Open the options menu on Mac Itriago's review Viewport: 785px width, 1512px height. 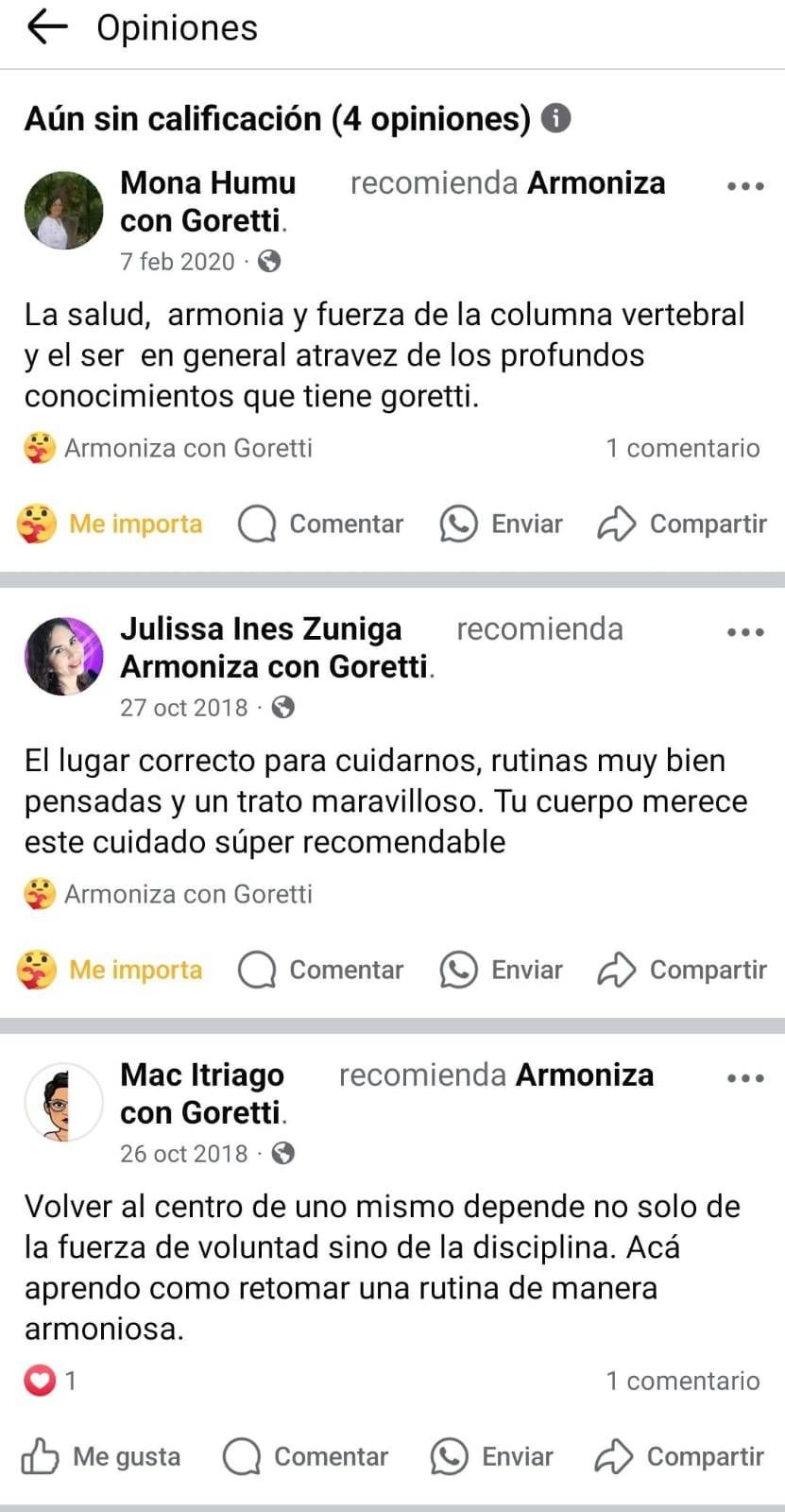[745, 1078]
